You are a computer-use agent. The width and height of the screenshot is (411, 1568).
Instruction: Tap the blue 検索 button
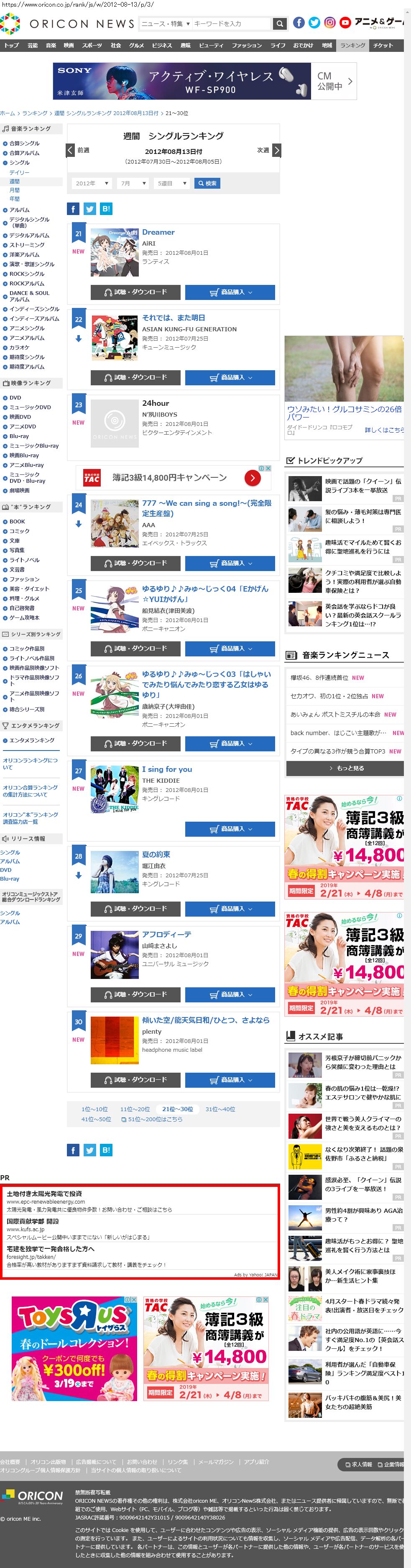click(x=207, y=183)
